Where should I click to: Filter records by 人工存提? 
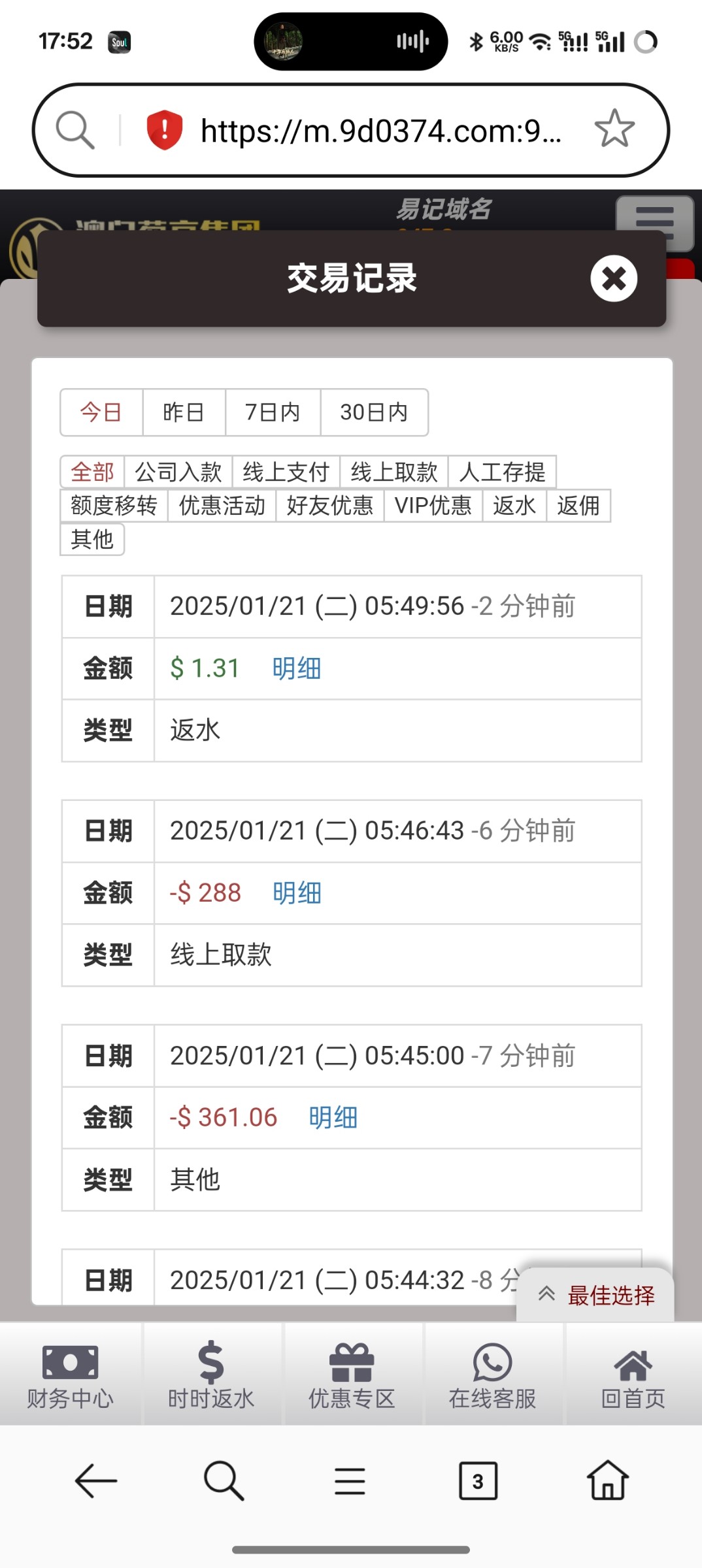[502, 472]
